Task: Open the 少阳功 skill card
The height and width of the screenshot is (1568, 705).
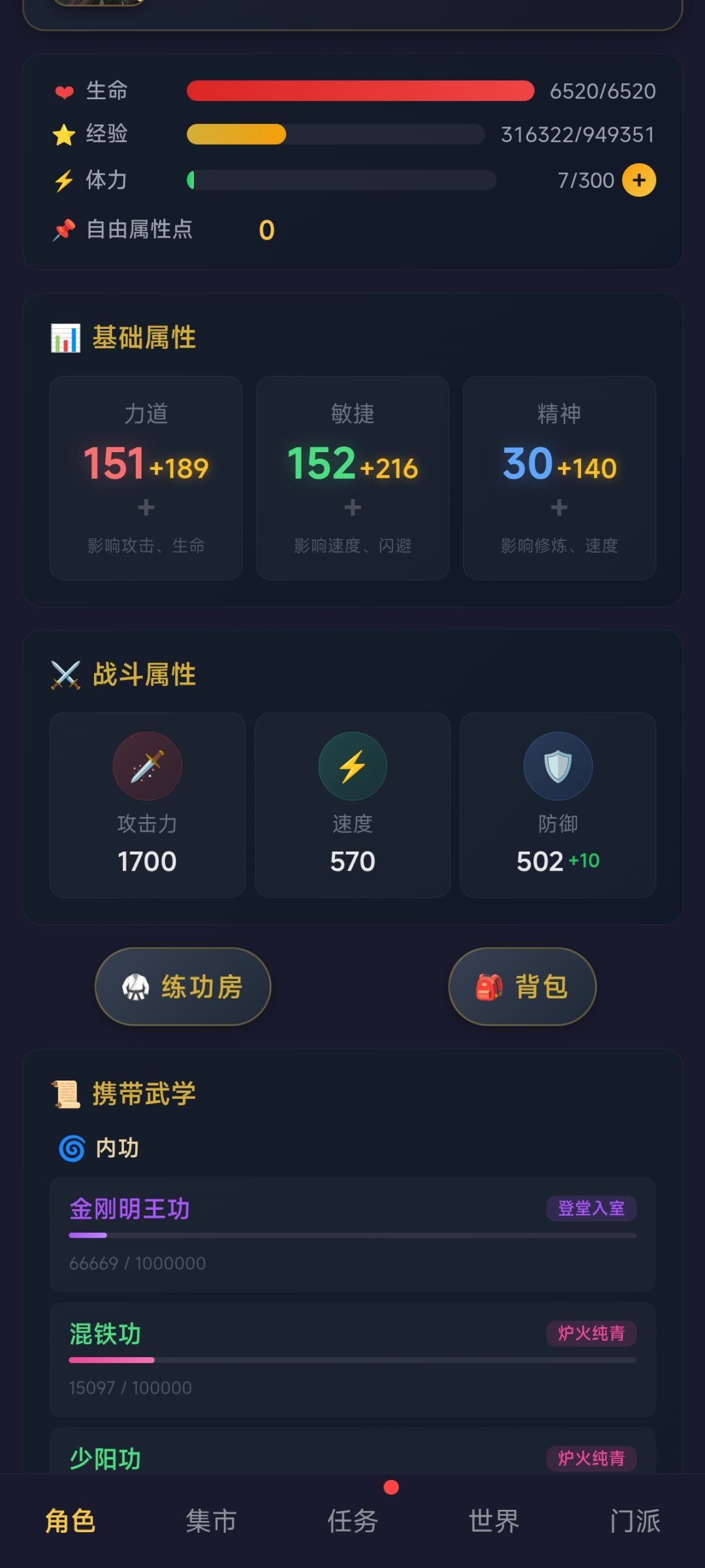Action: (352, 1451)
